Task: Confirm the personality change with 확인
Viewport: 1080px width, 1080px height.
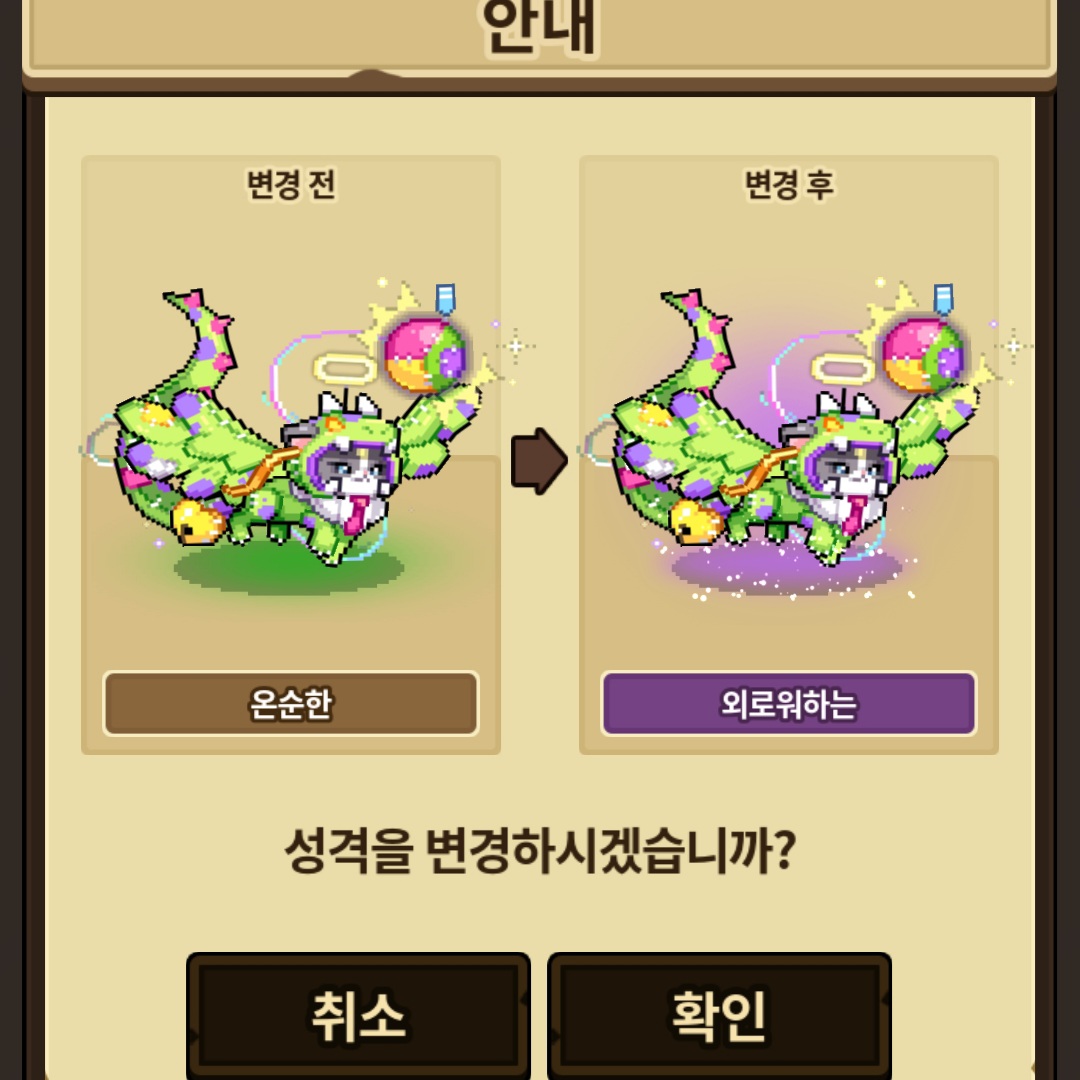Action: pyautogui.click(x=719, y=1015)
